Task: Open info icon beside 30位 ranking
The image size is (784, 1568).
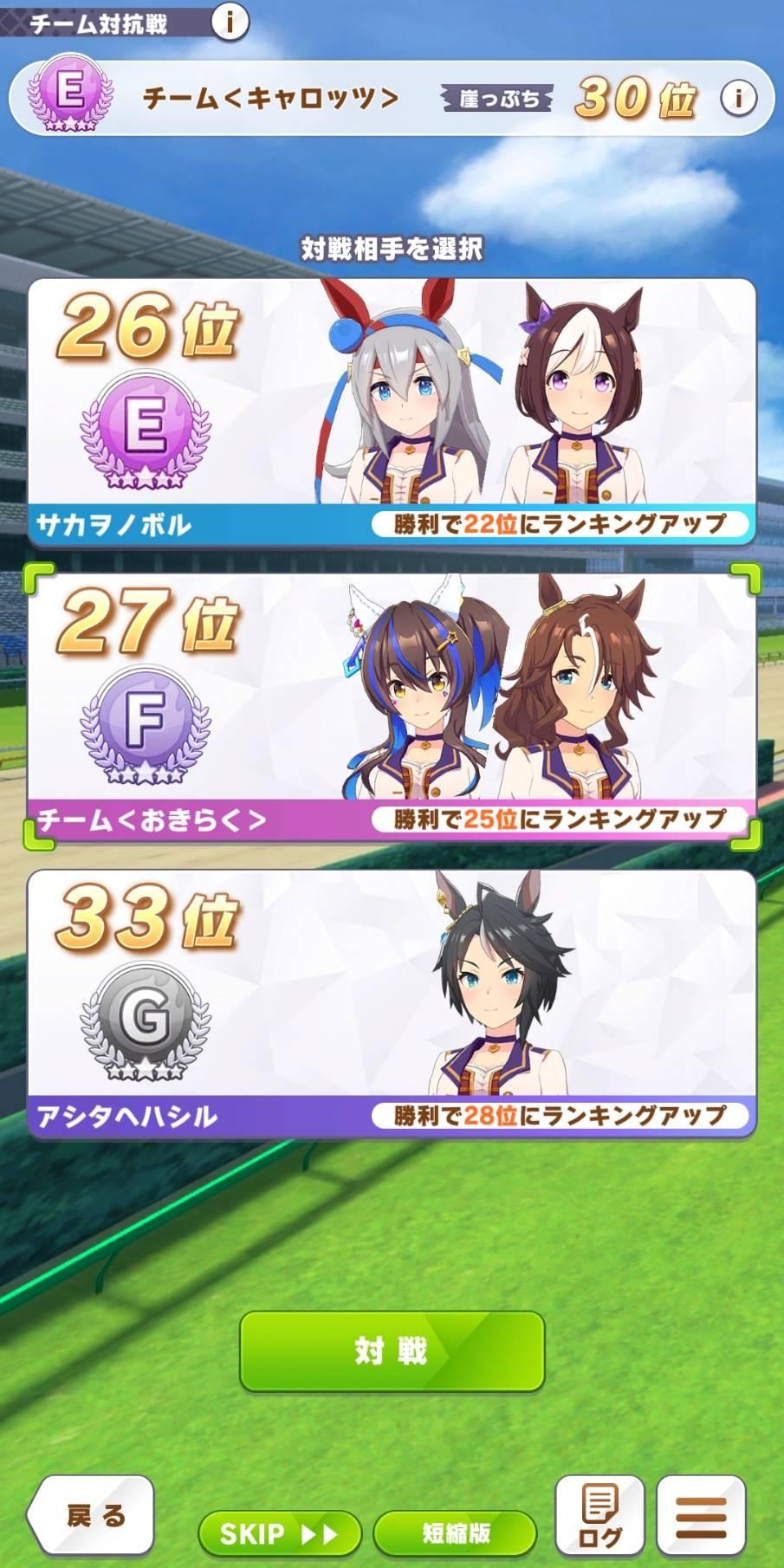Action: tap(738, 98)
